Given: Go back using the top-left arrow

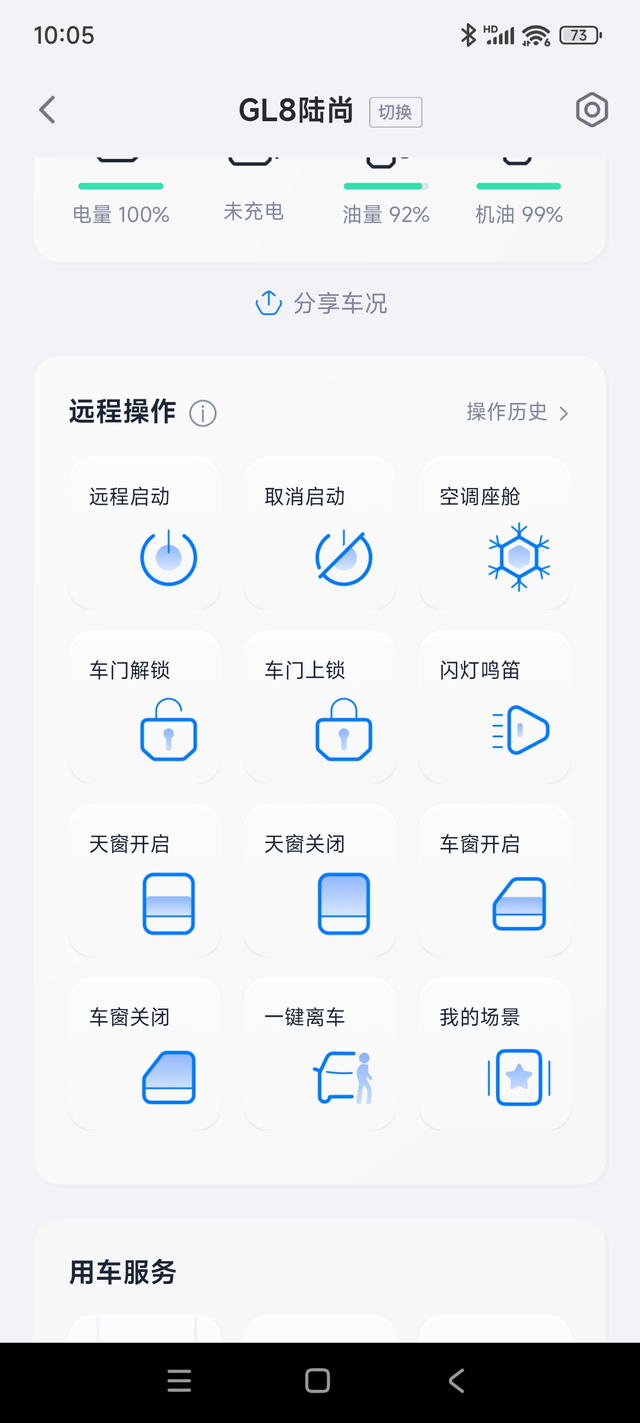Looking at the screenshot, I should click(47, 110).
